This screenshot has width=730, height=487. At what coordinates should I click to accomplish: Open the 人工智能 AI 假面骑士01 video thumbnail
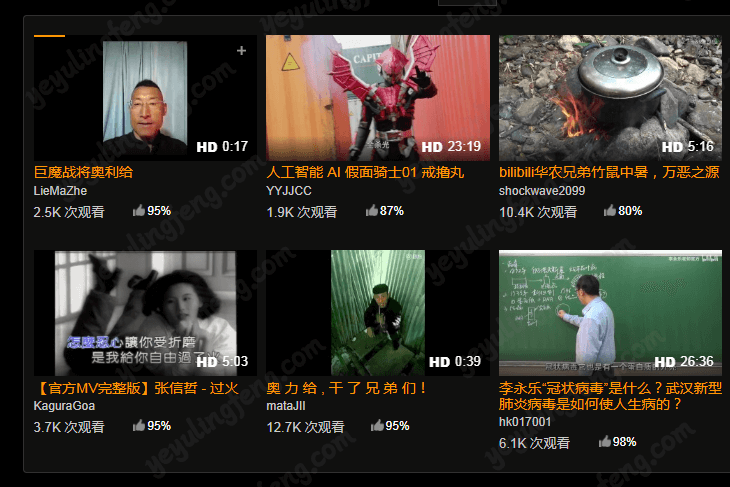(378, 98)
